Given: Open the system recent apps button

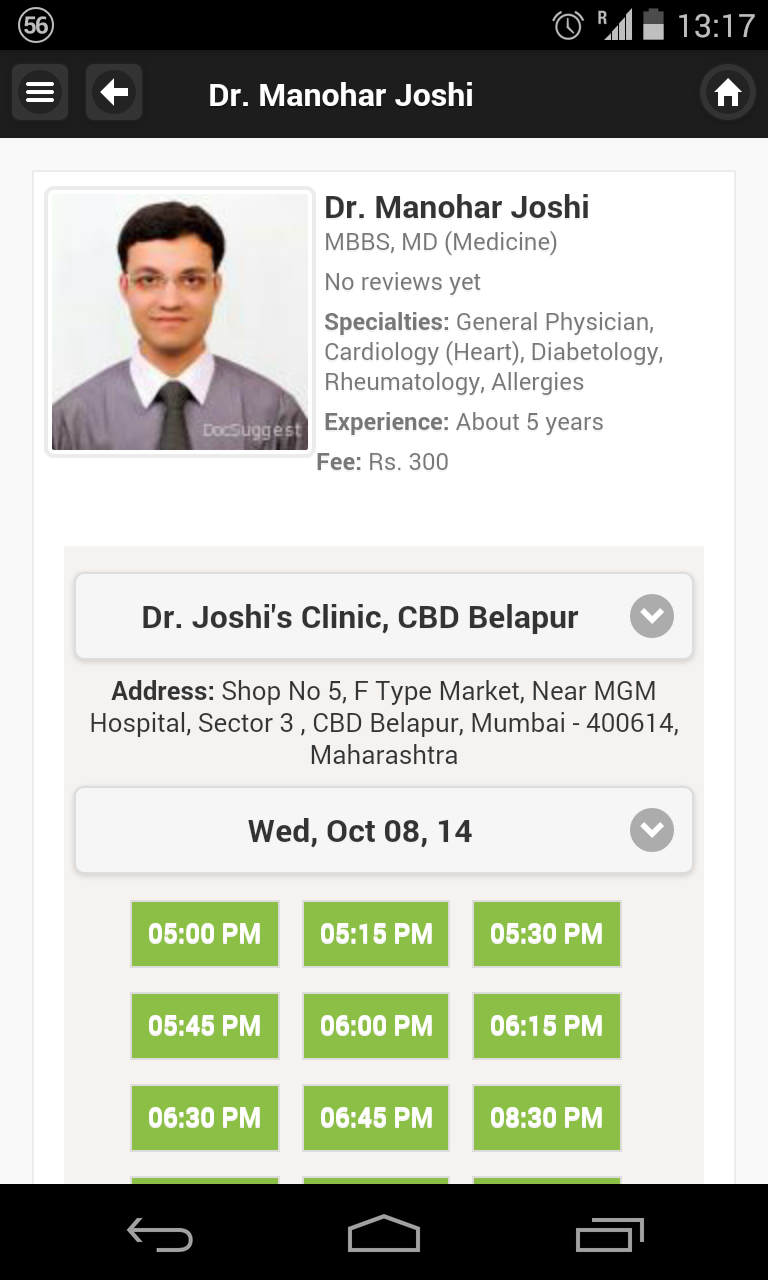Looking at the screenshot, I should coord(609,1235).
